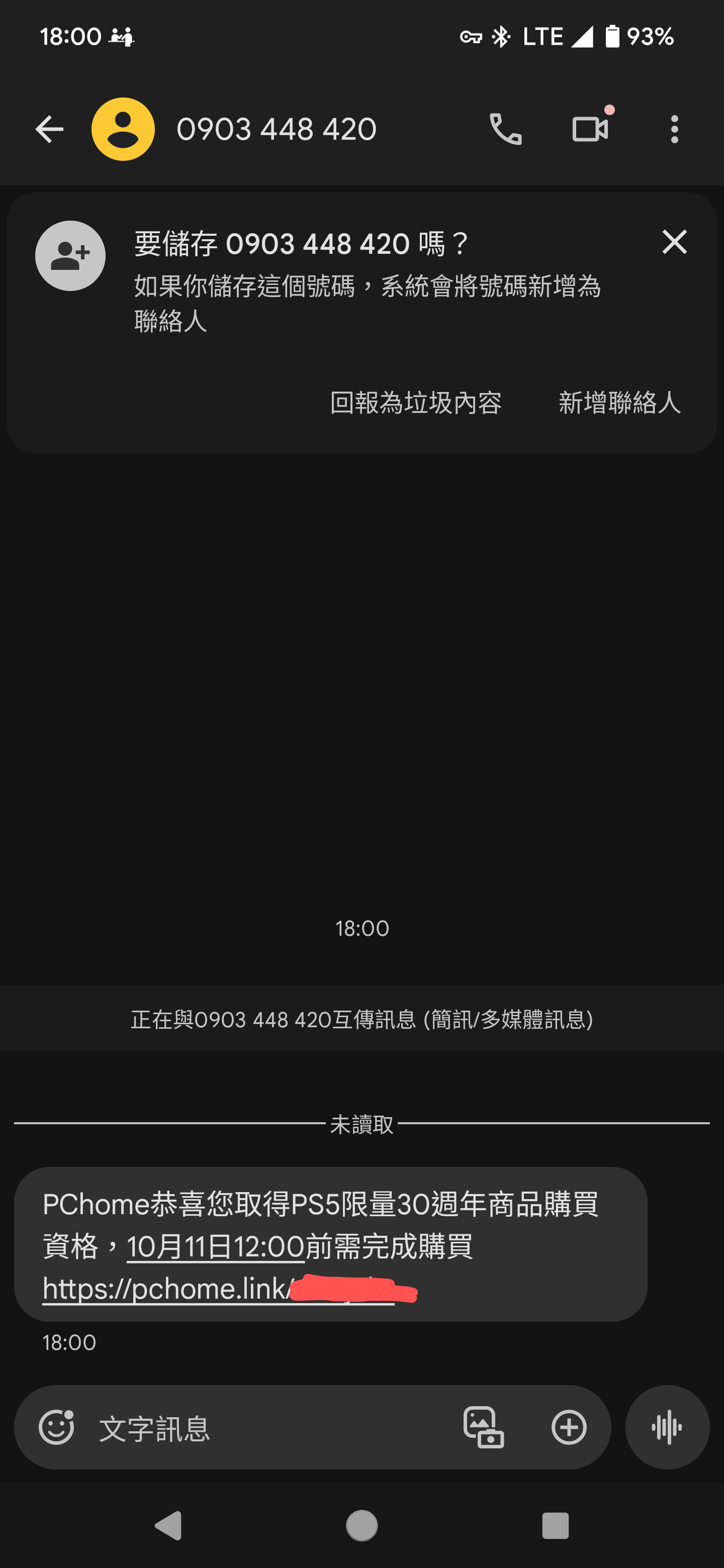The width and height of the screenshot is (724, 1568).
Task: Start a voice call
Action: coord(505,129)
